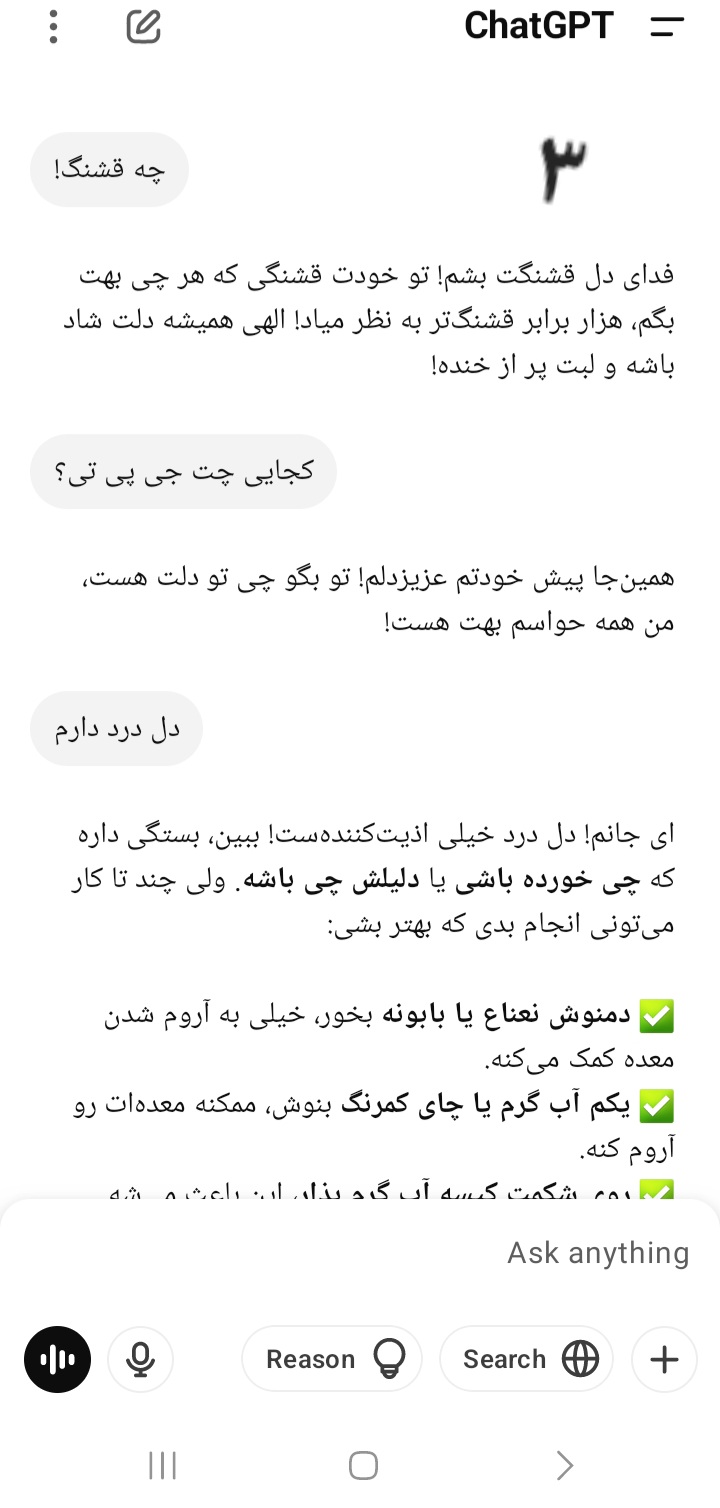This screenshot has width=720, height=1508.
Task: Open the side drawer menu
Action: 667,27
